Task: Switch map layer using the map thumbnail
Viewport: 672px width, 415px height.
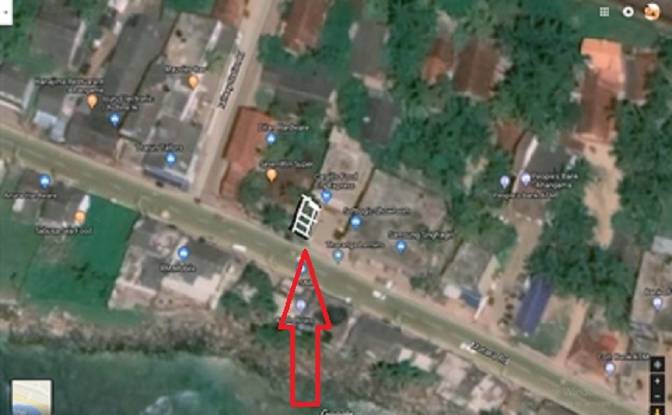Action: 31,397
